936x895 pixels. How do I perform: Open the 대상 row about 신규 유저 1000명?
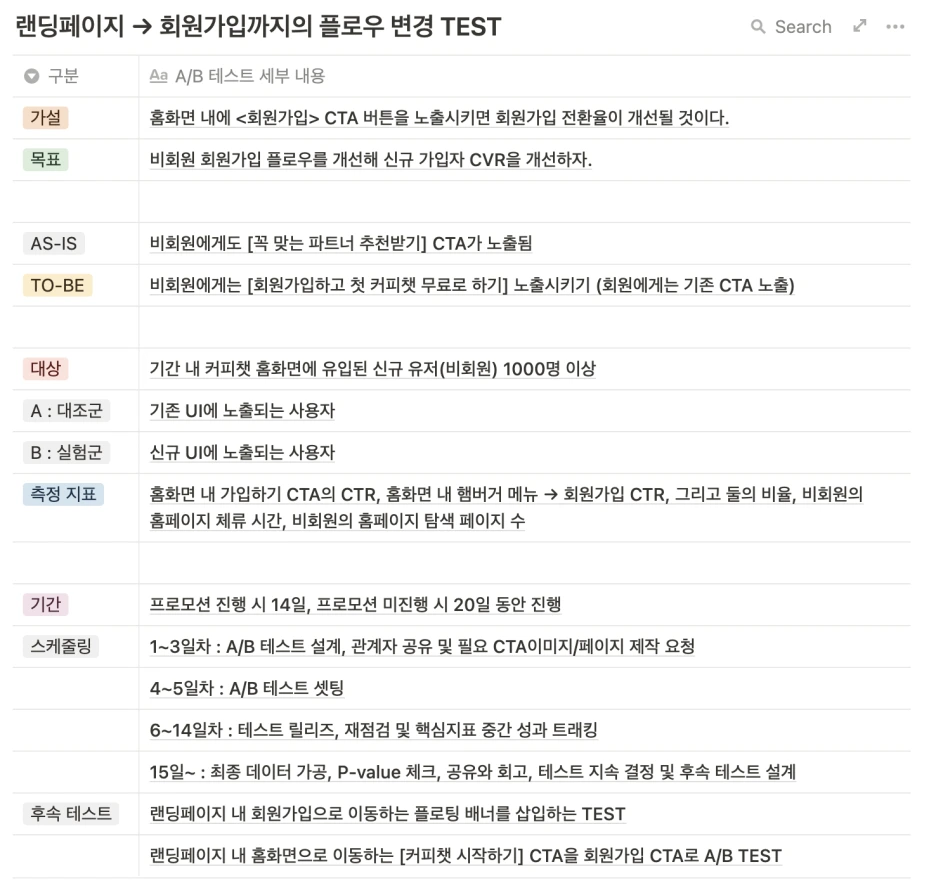[x=372, y=368]
